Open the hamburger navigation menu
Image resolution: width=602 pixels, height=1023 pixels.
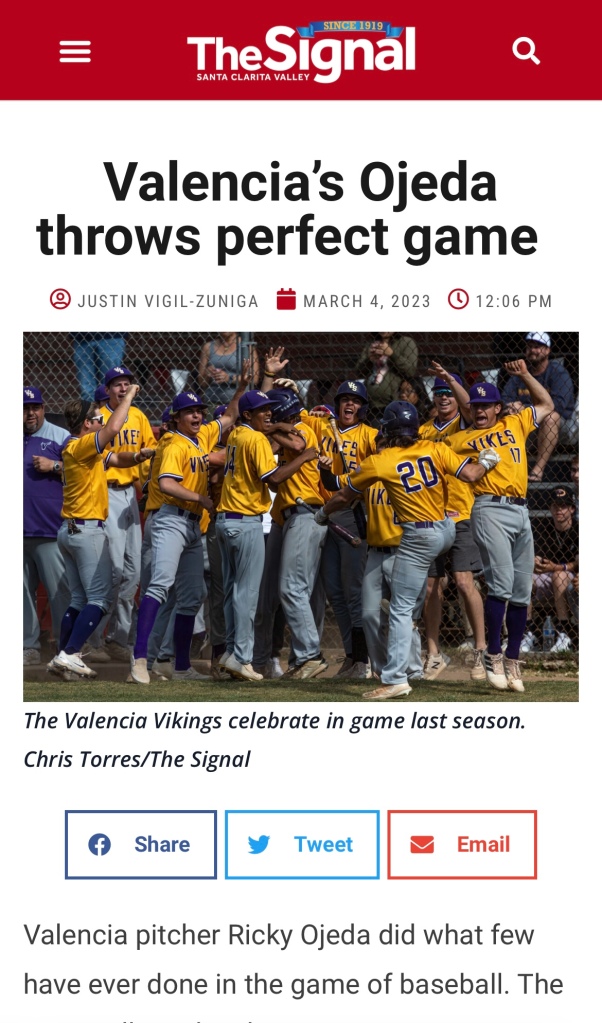pos(75,51)
